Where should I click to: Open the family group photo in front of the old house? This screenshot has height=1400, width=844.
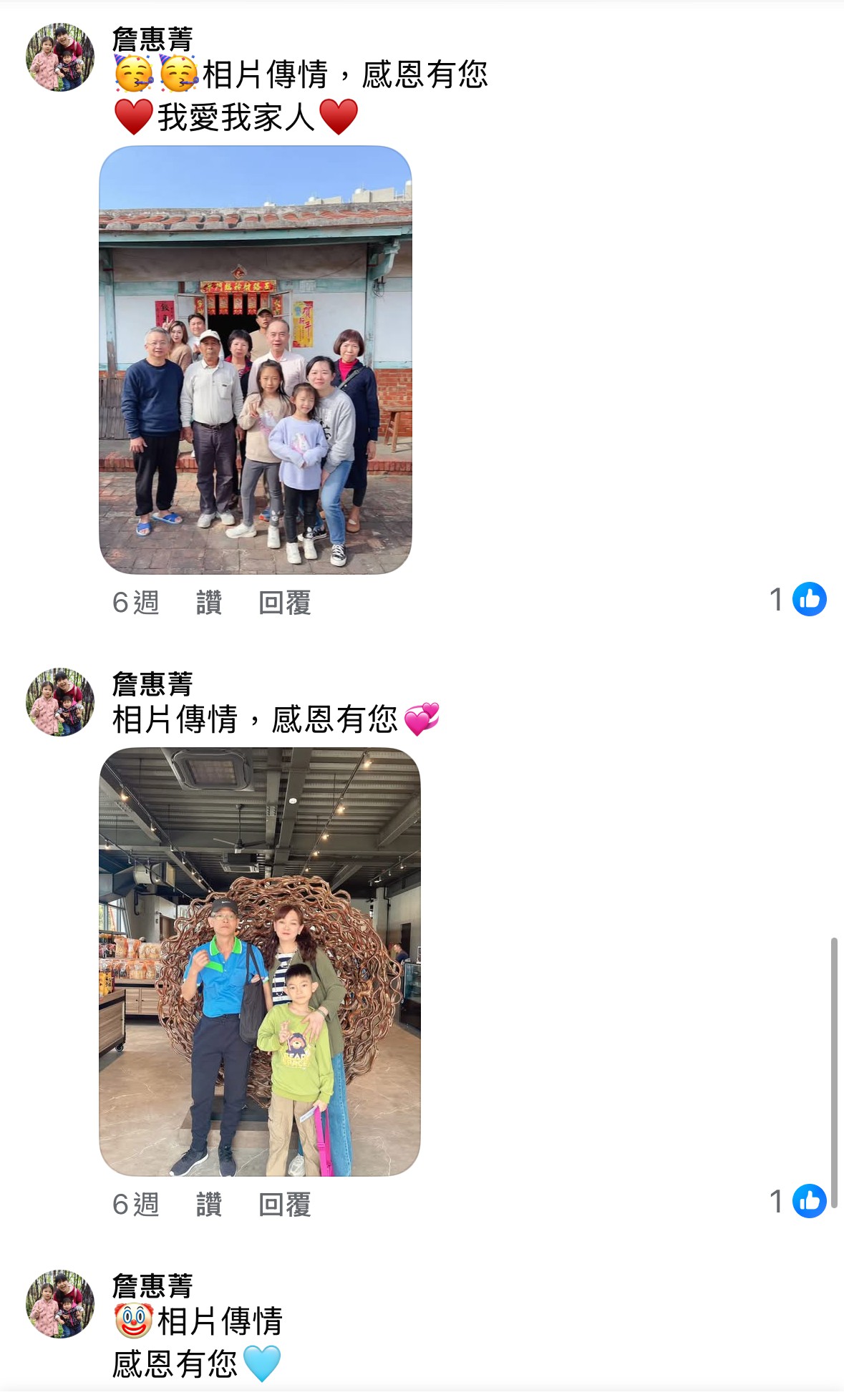tap(255, 359)
